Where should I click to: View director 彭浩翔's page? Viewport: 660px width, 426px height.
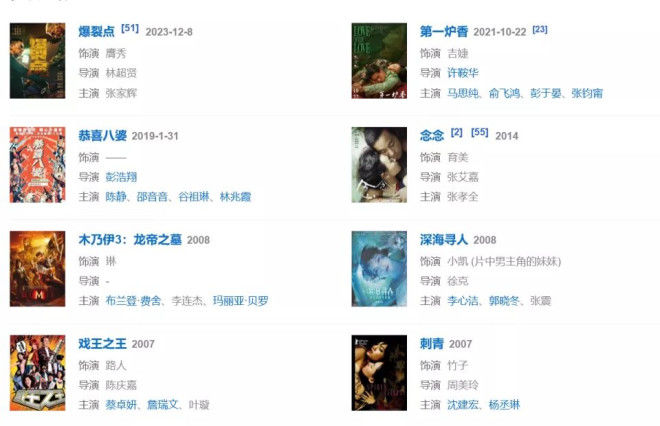[x=121, y=177]
